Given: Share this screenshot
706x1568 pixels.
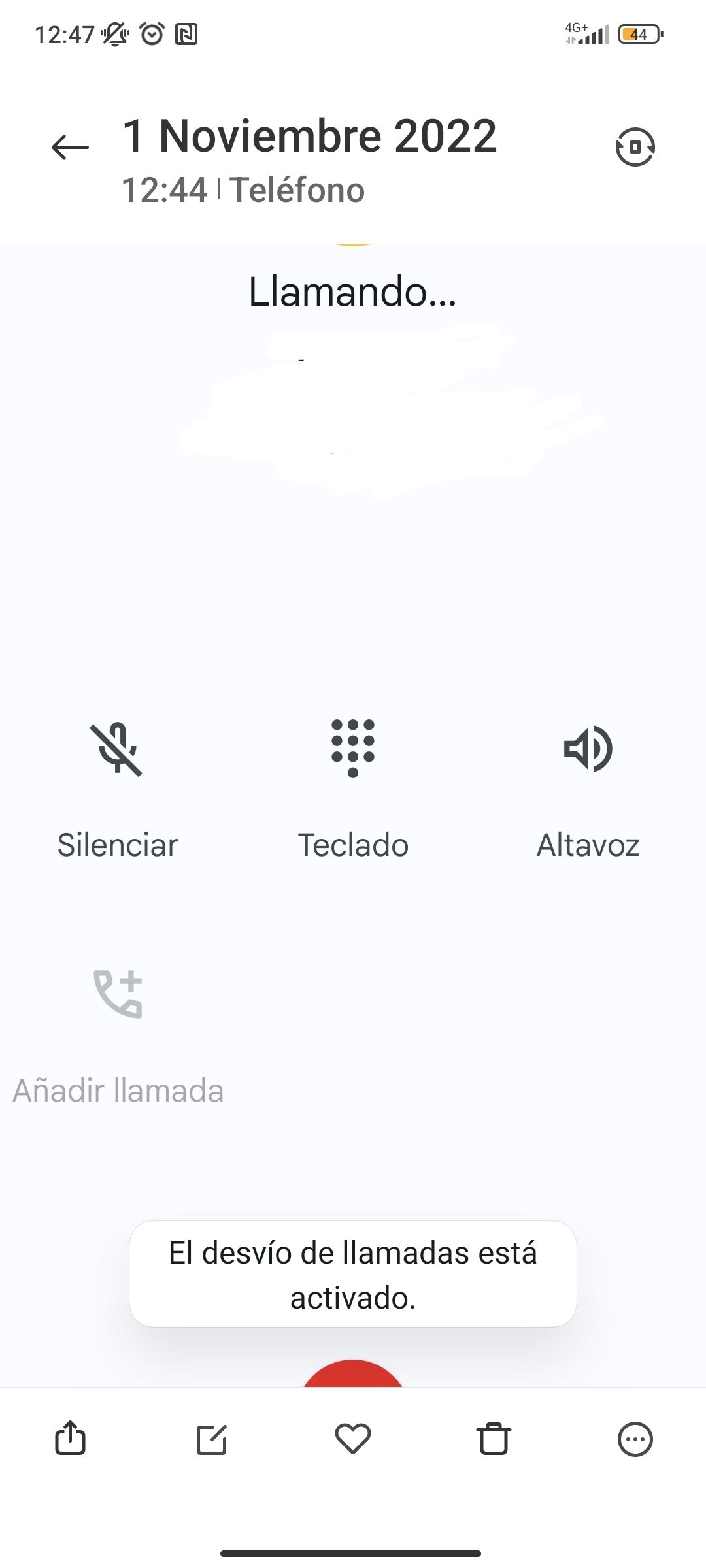Looking at the screenshot, I should coord(70,1439).
